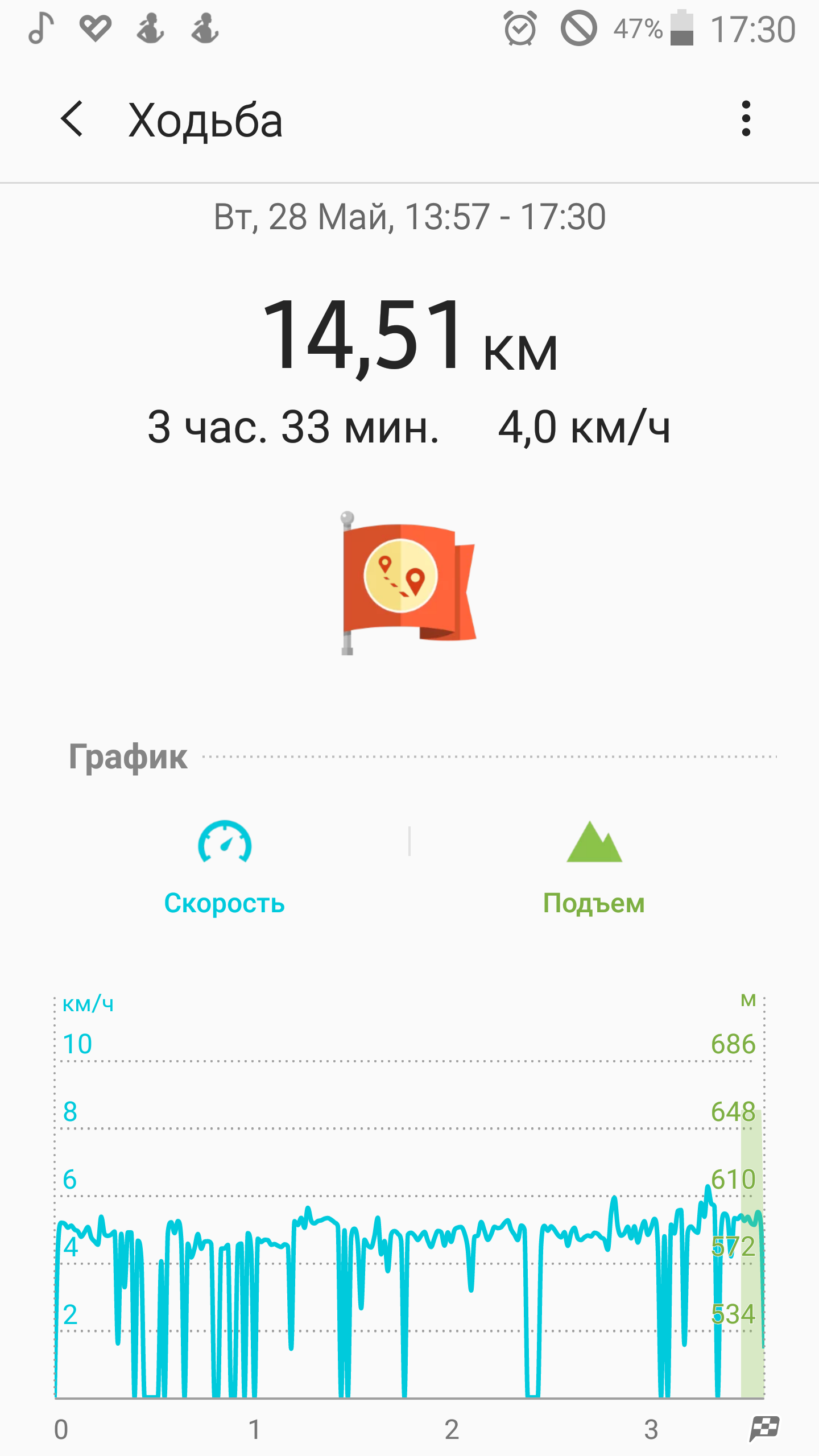
Task: Go back from the Ходьба screen
Action: [72, 119]
